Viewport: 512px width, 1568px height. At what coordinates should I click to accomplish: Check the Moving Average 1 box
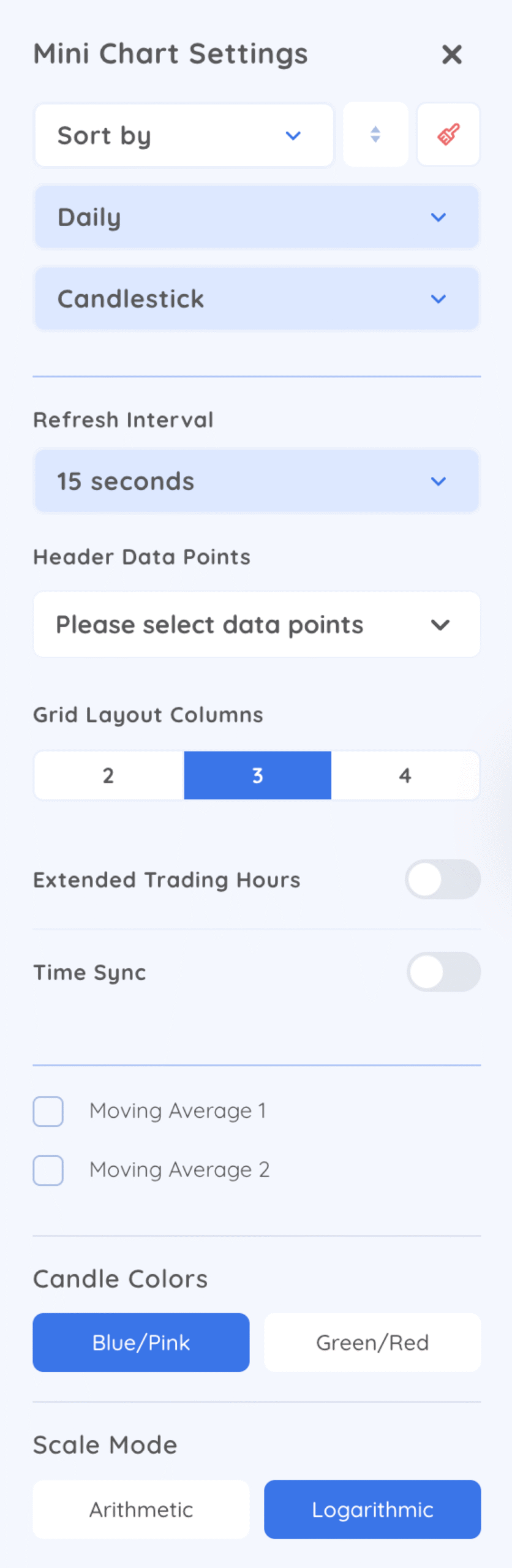tap(48, 1111)
